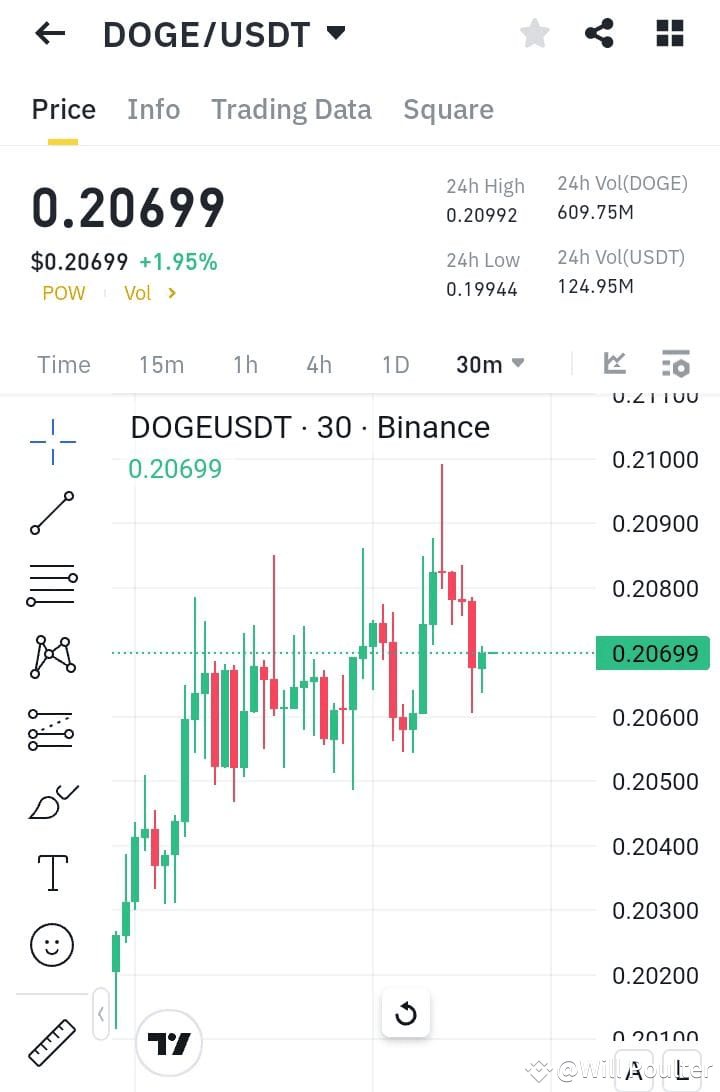Open the horizontal lines drawing tool
Screen dimensions: 720x1092
(50, 584)
